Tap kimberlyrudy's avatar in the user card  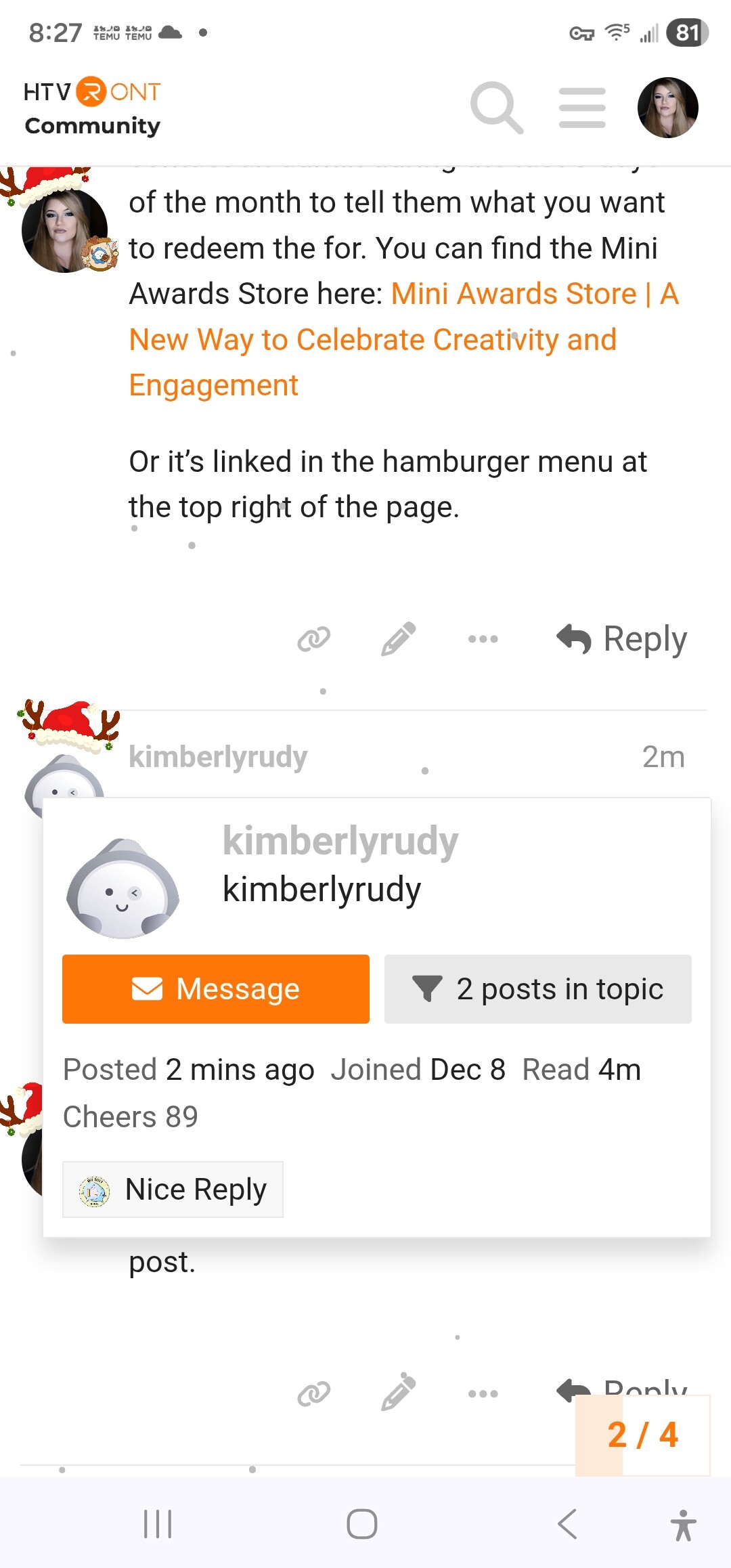tap(123, 888)
